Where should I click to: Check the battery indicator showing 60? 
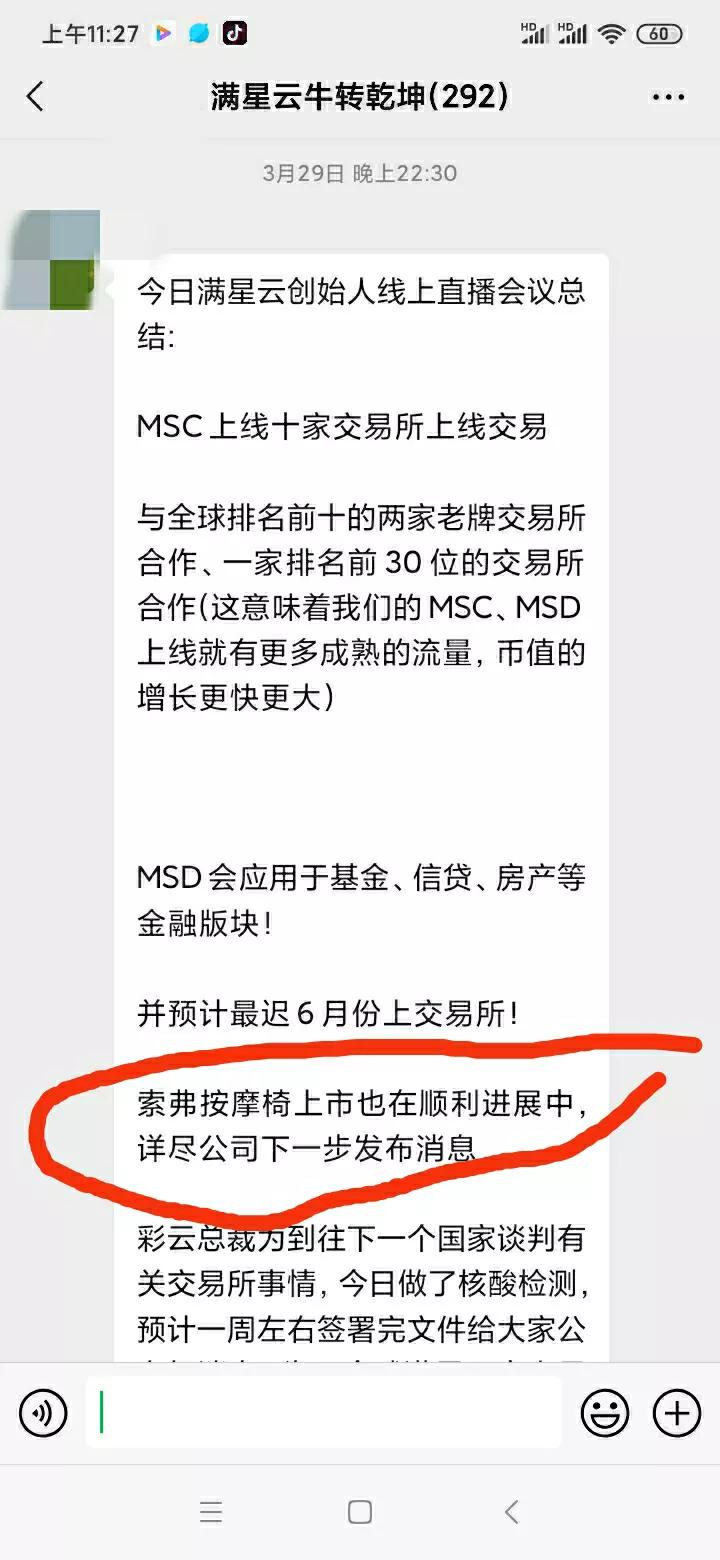click(x=660, y=32)
